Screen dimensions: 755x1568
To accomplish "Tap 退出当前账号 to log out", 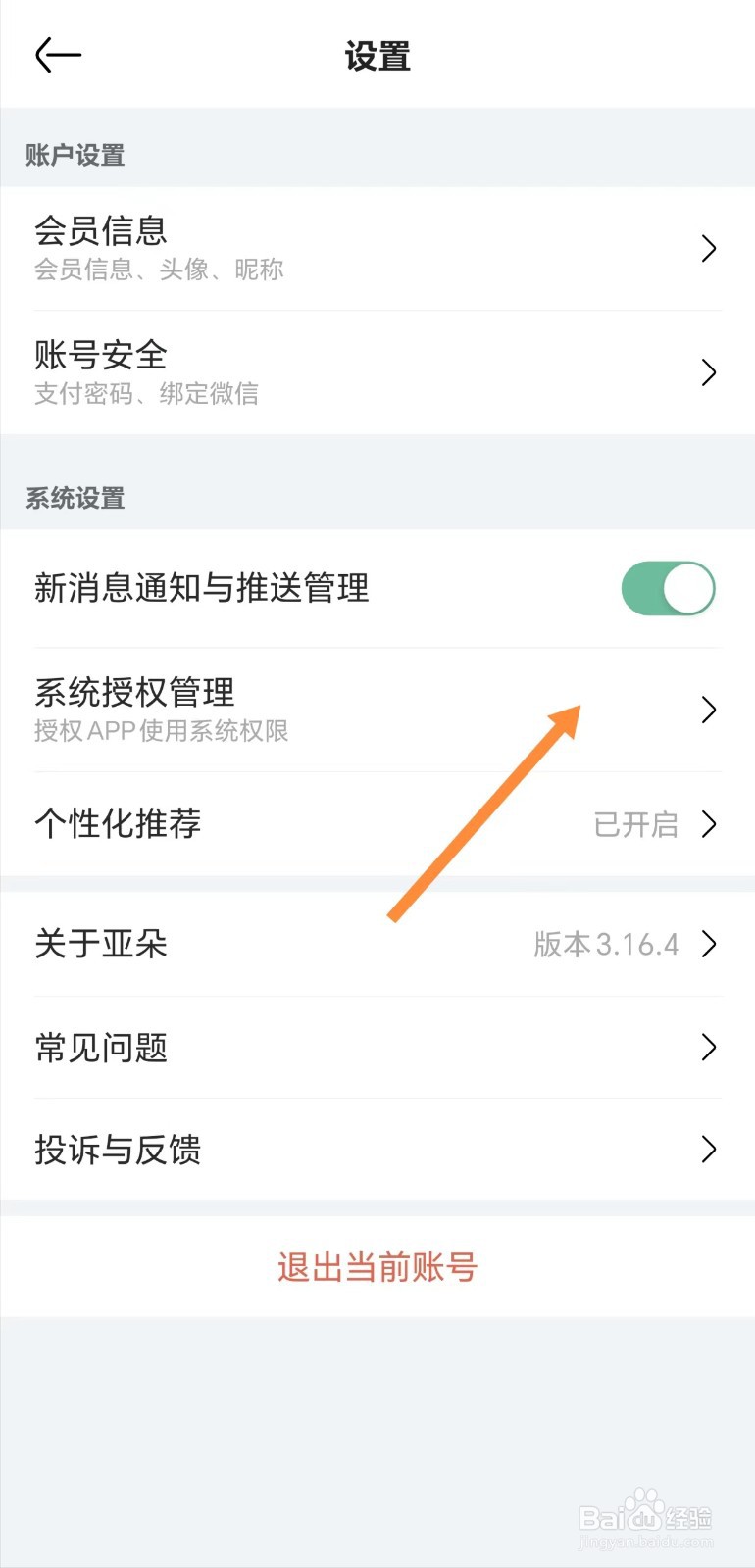I will point(377,1265).
